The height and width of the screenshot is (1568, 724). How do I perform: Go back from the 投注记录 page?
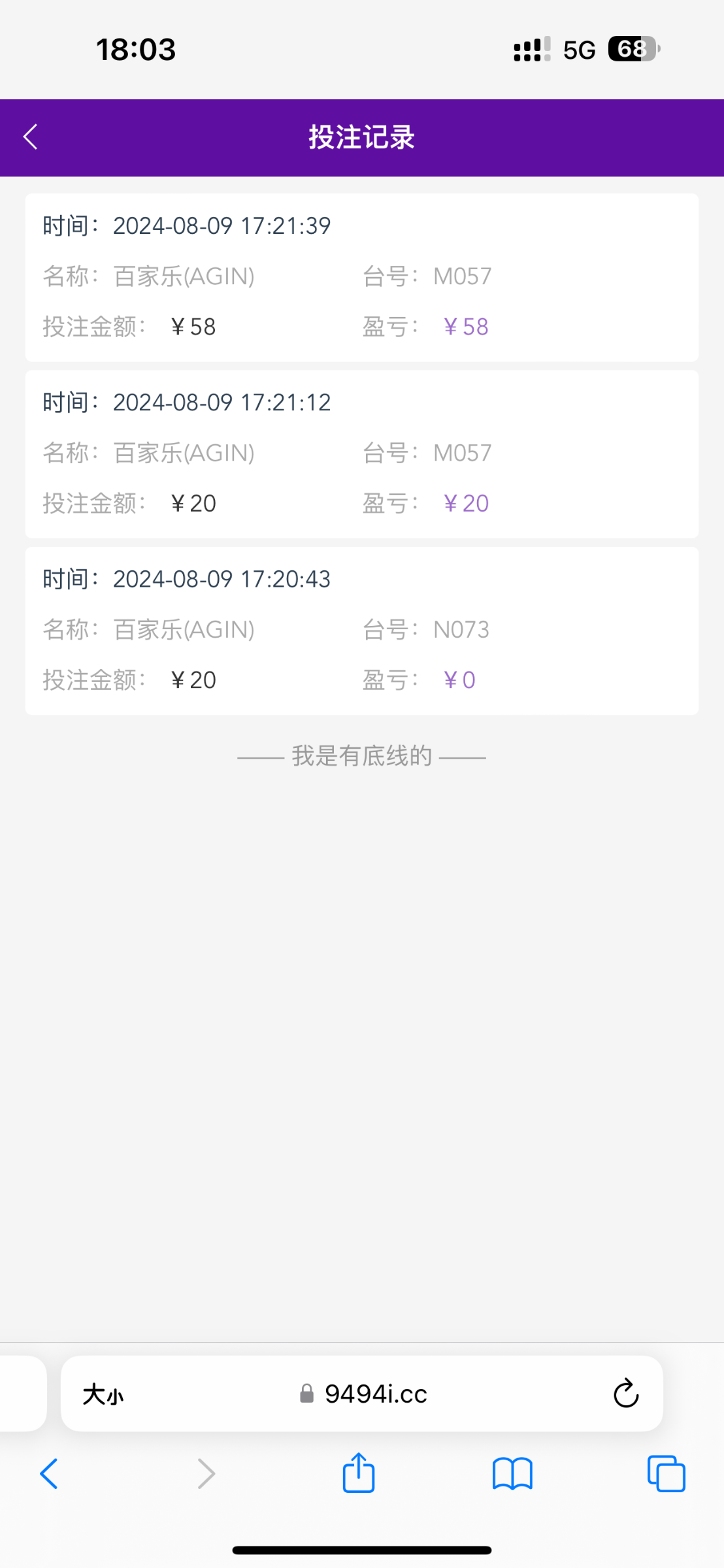click(x=30, y=137)
